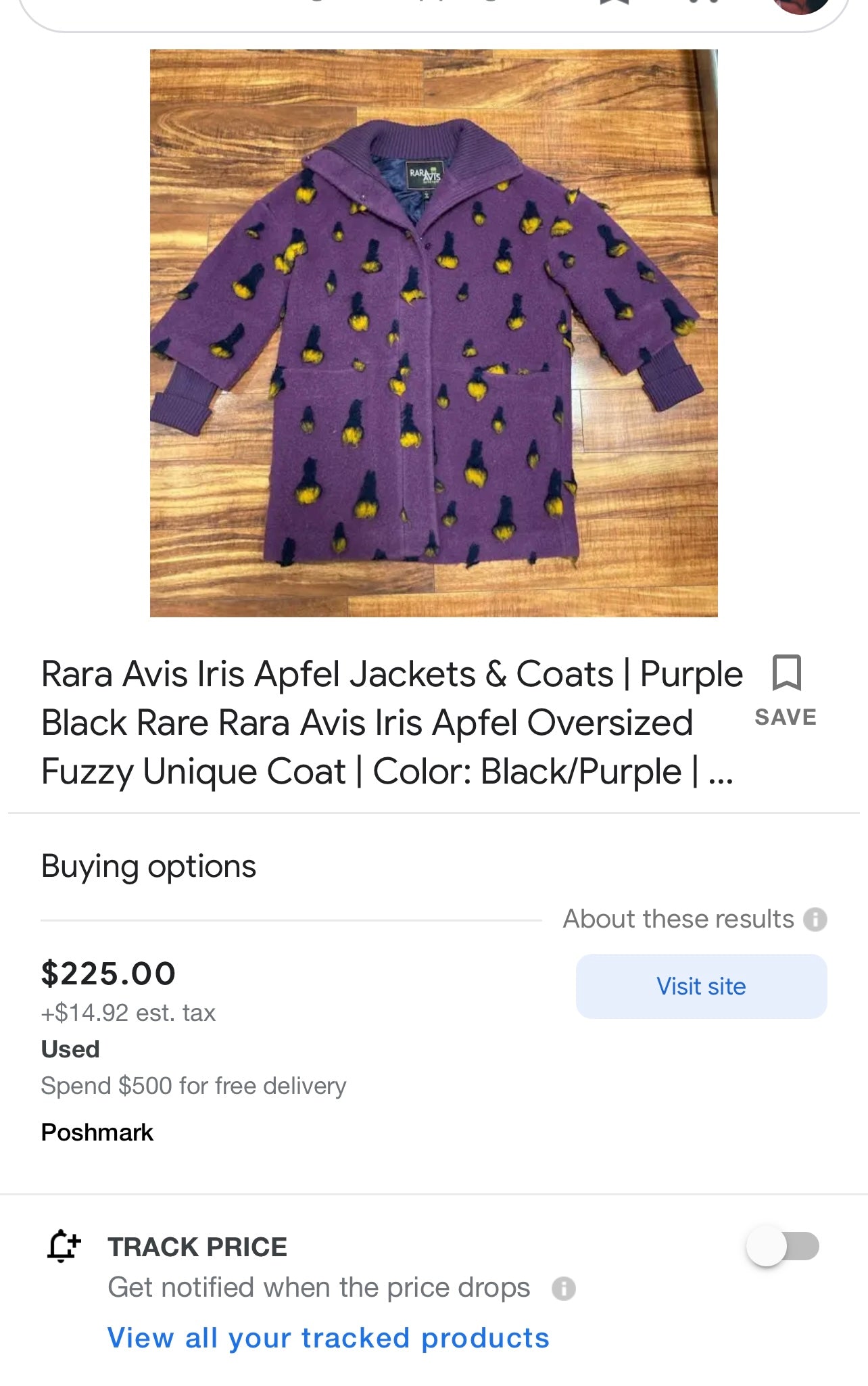Open the About these results info icon
Screen dimensions: 868x1386
click(815, 919)
